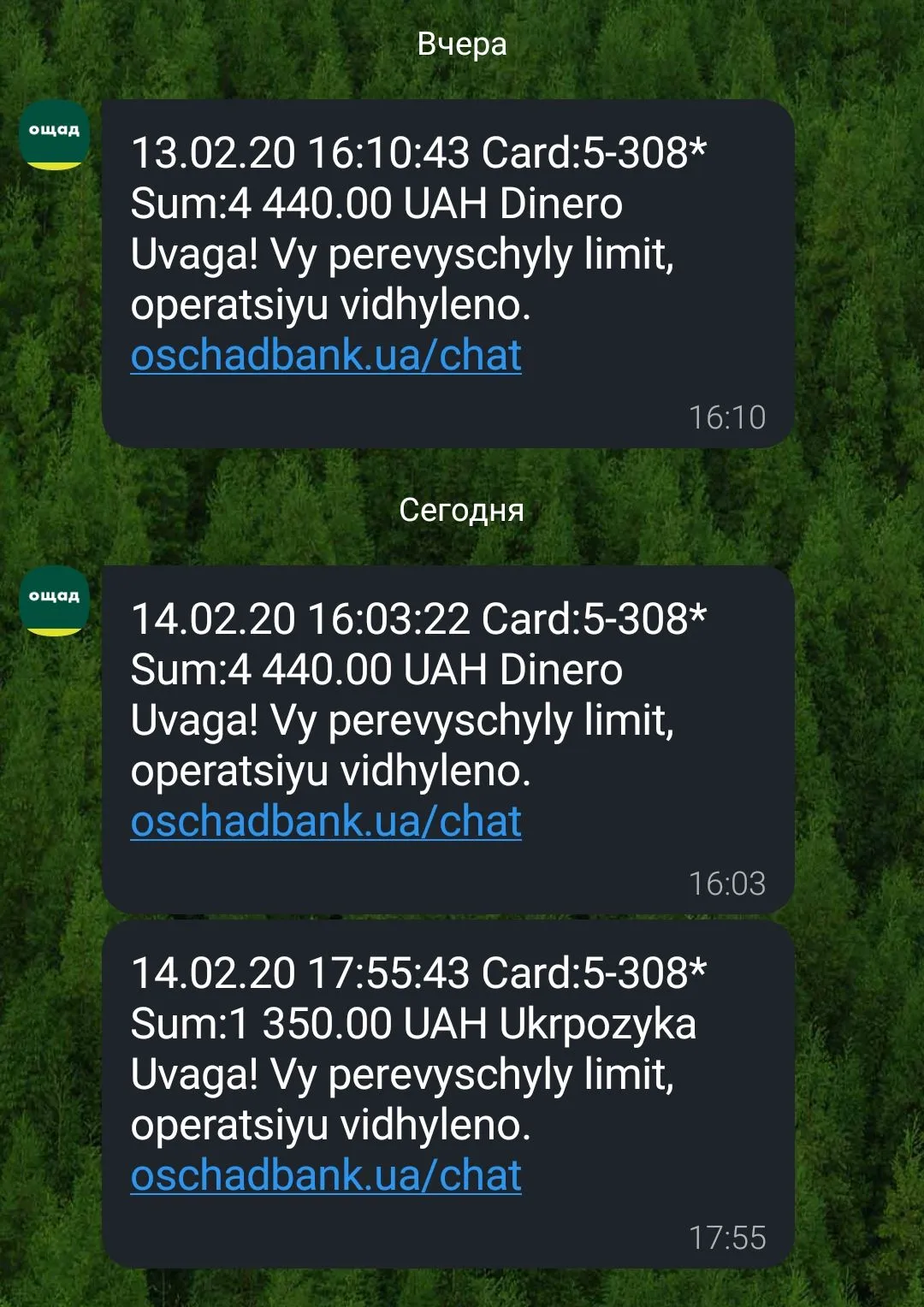Open oschadbank.ua/chat link in 16:03 message

(x=325, y=822)
